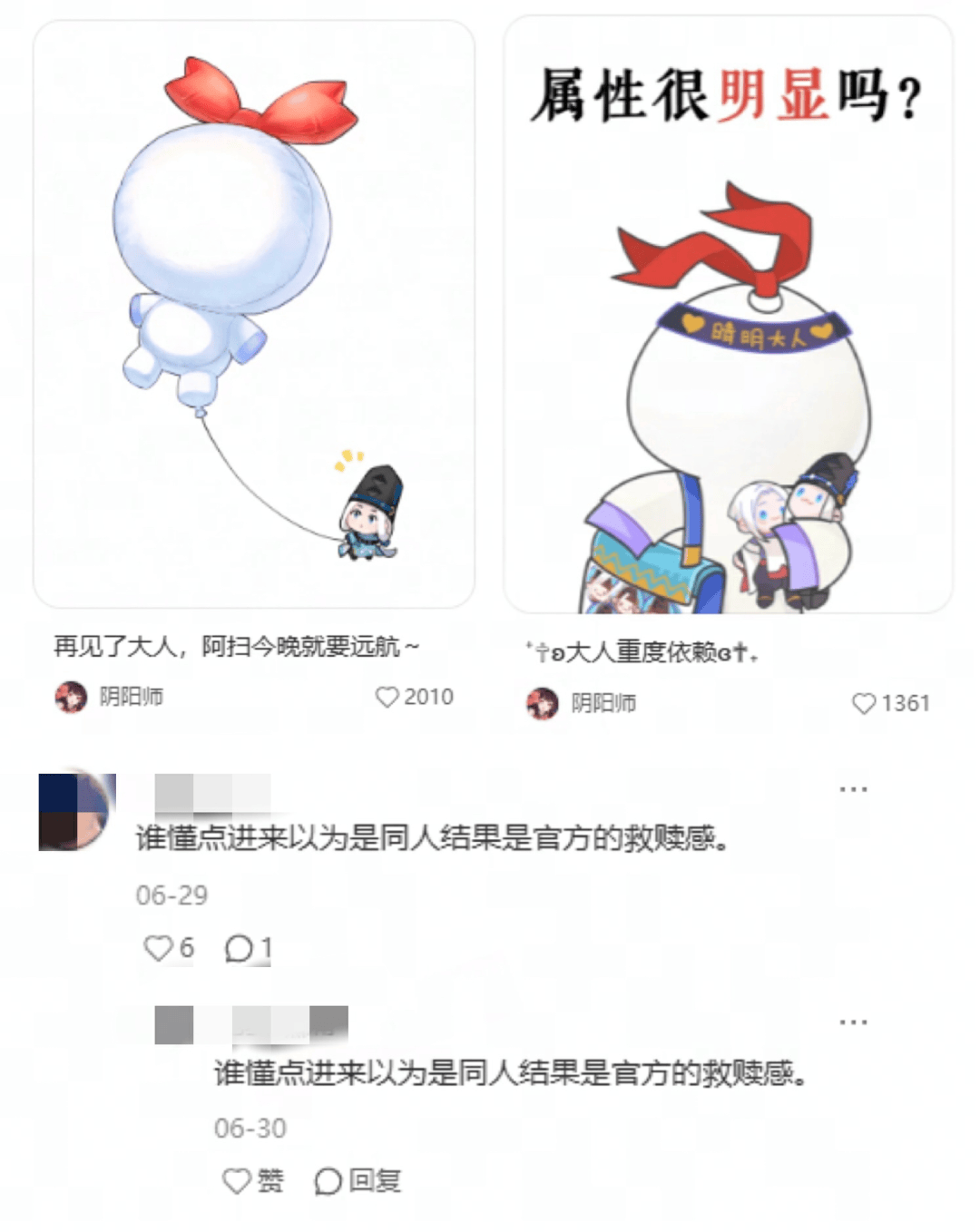Screen dimensions: 980x1232
Task: Like the post with 1361 likes
Action: pyautogui.click(x=864, y=703)
